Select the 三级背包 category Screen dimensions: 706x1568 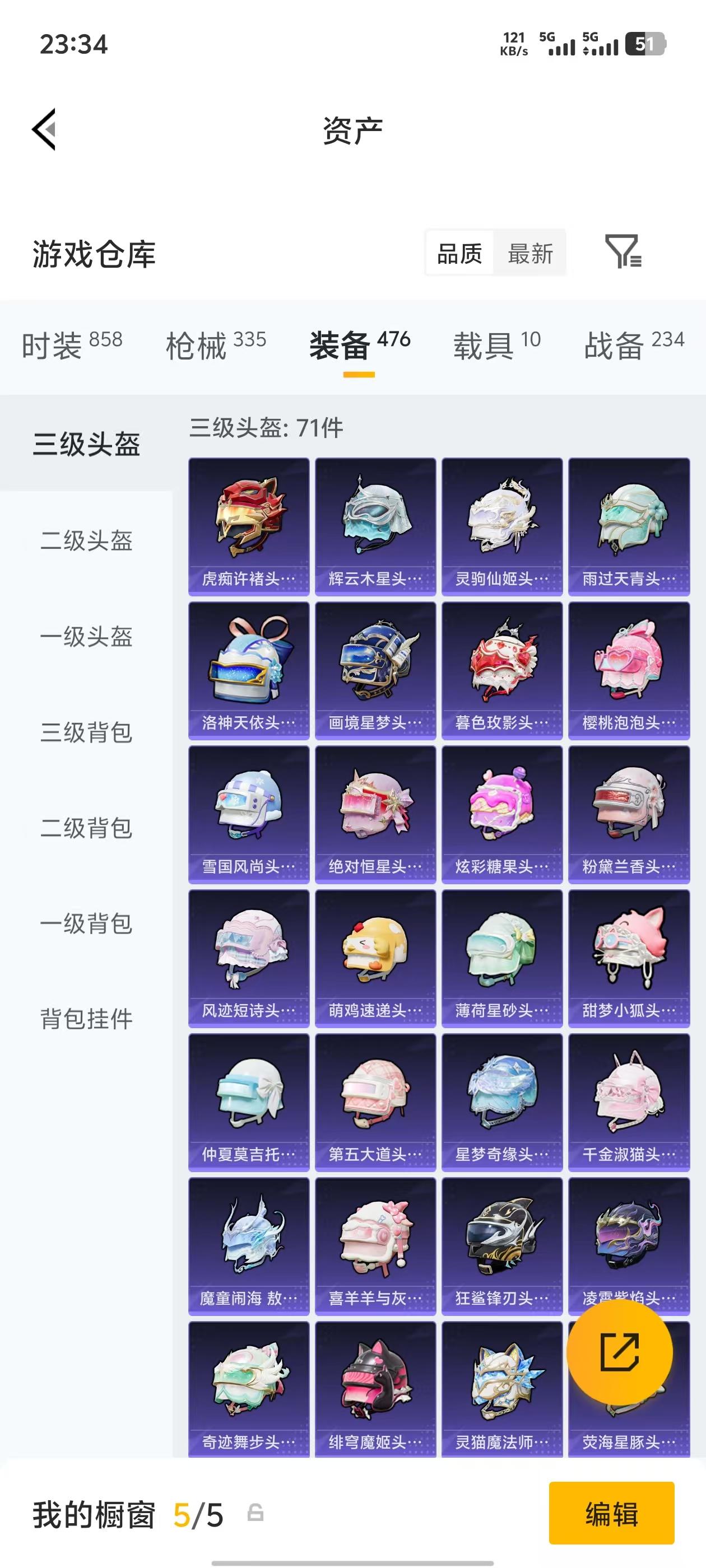86,732
